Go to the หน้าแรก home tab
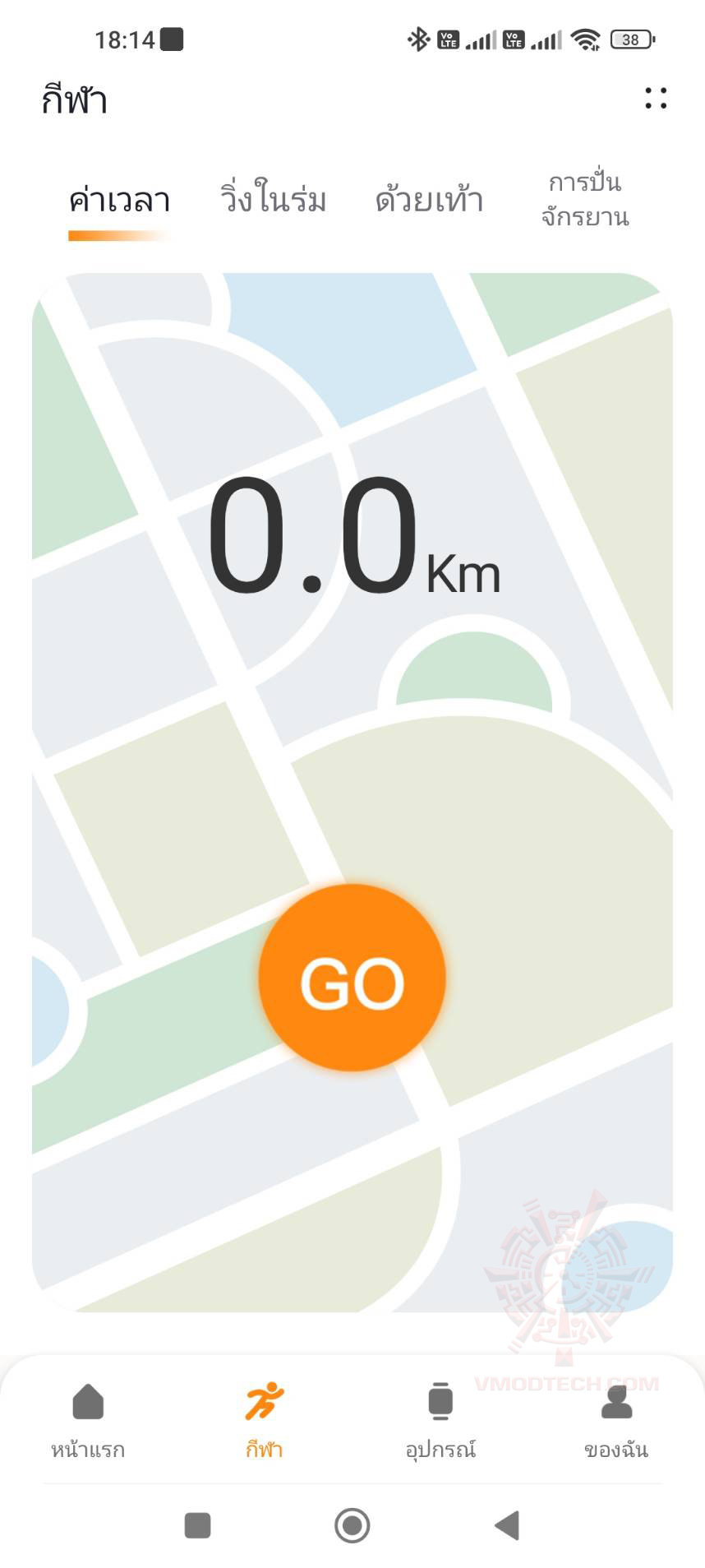 [x=88, y=1419]
